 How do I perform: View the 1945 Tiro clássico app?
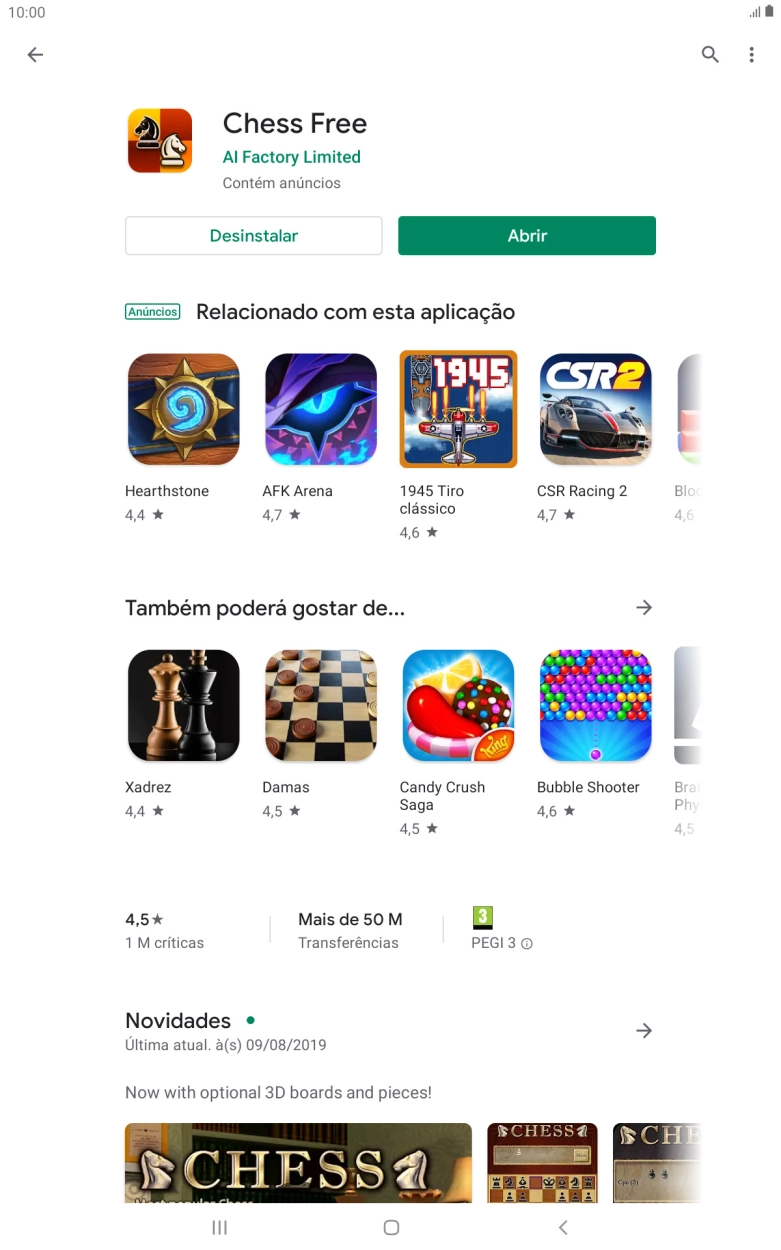click(458, 409)
